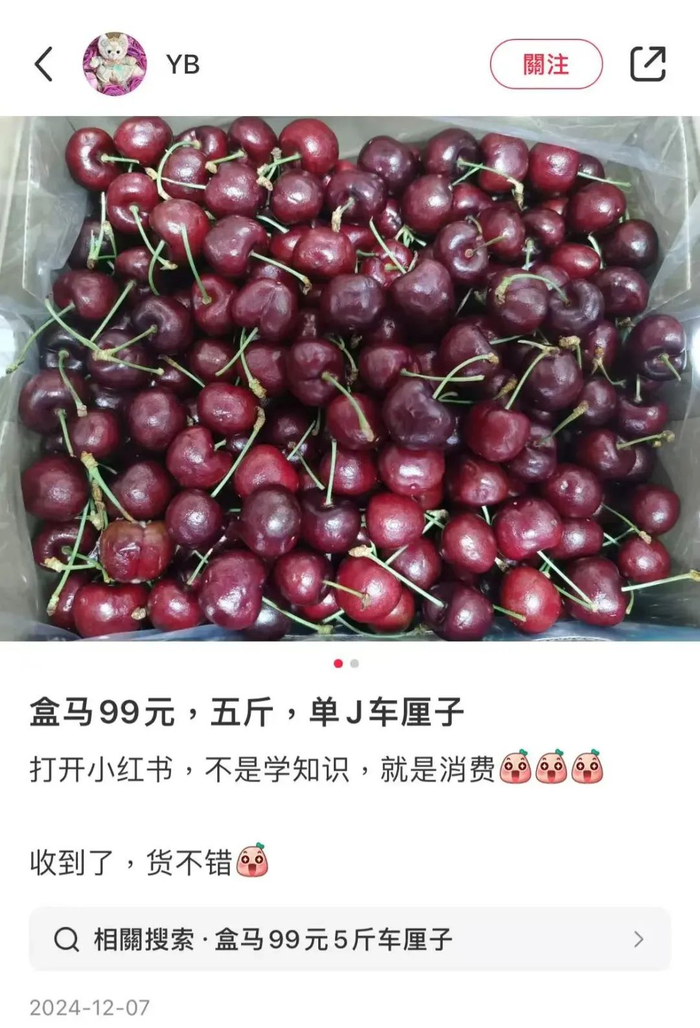Open YB's profile avatar

[114, 64]
